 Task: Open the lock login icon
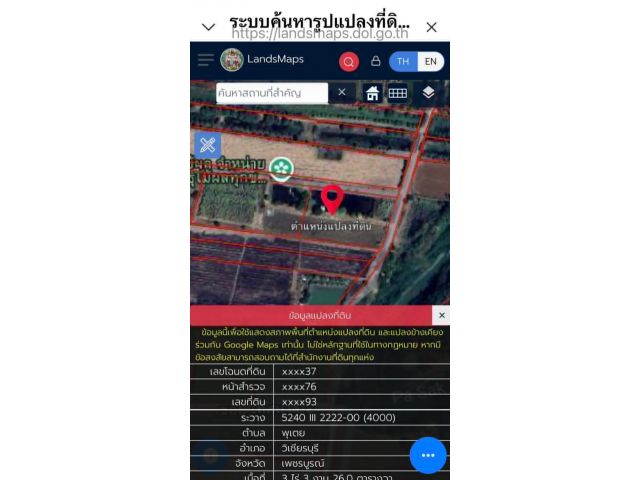coord(376,61)
